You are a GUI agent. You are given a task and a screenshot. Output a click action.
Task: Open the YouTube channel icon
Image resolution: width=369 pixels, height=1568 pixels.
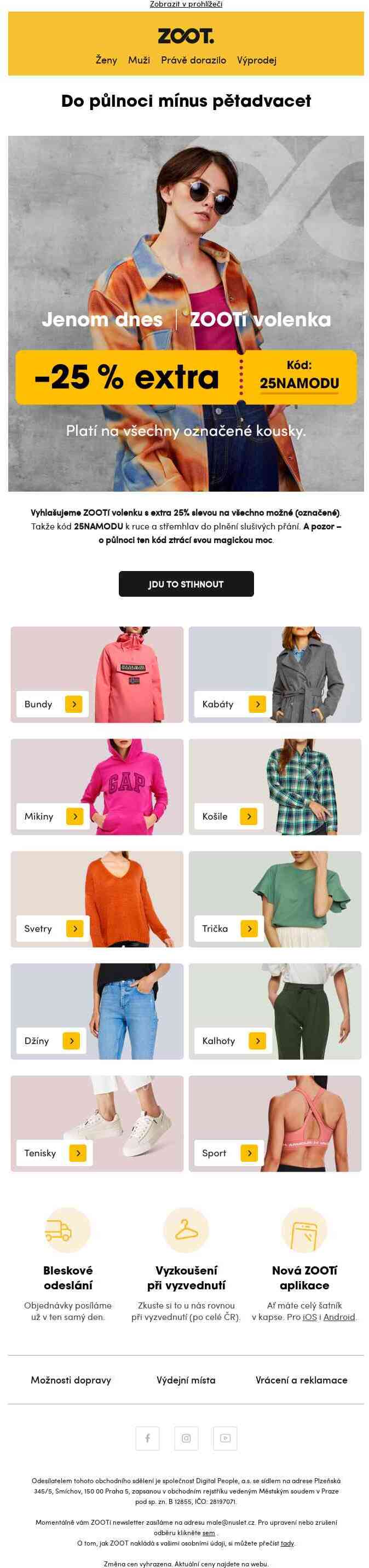click(x=224, y=1438)
